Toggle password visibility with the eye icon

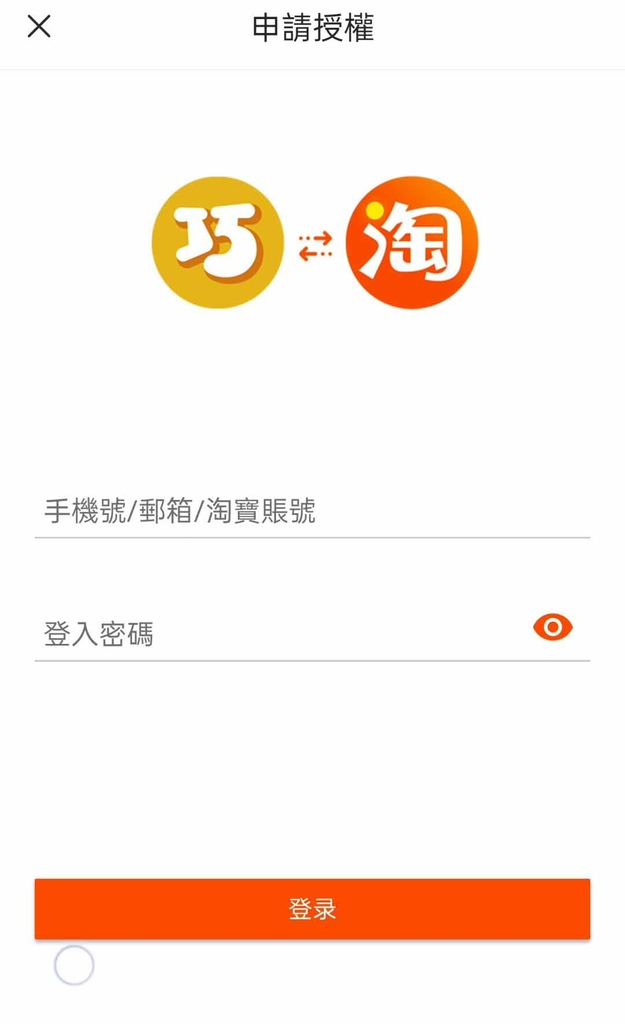click(x=553, y=628)
